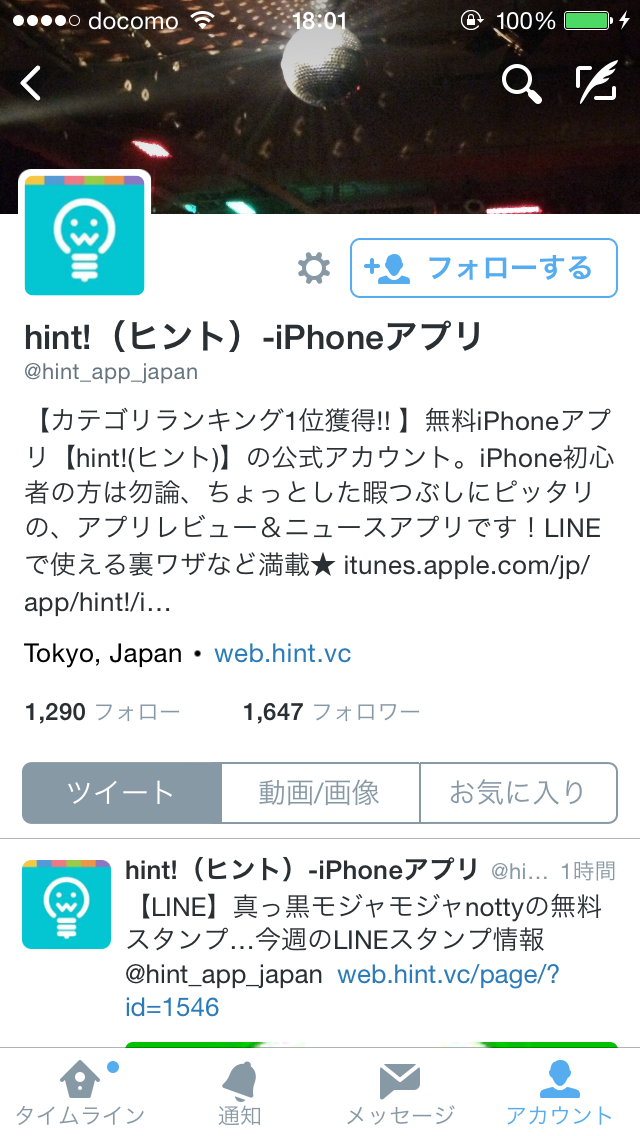Viewport: 640px width, 1136px height.
Task: Open the 通知 notifications tab
Action: click(x=240, y=1092)
